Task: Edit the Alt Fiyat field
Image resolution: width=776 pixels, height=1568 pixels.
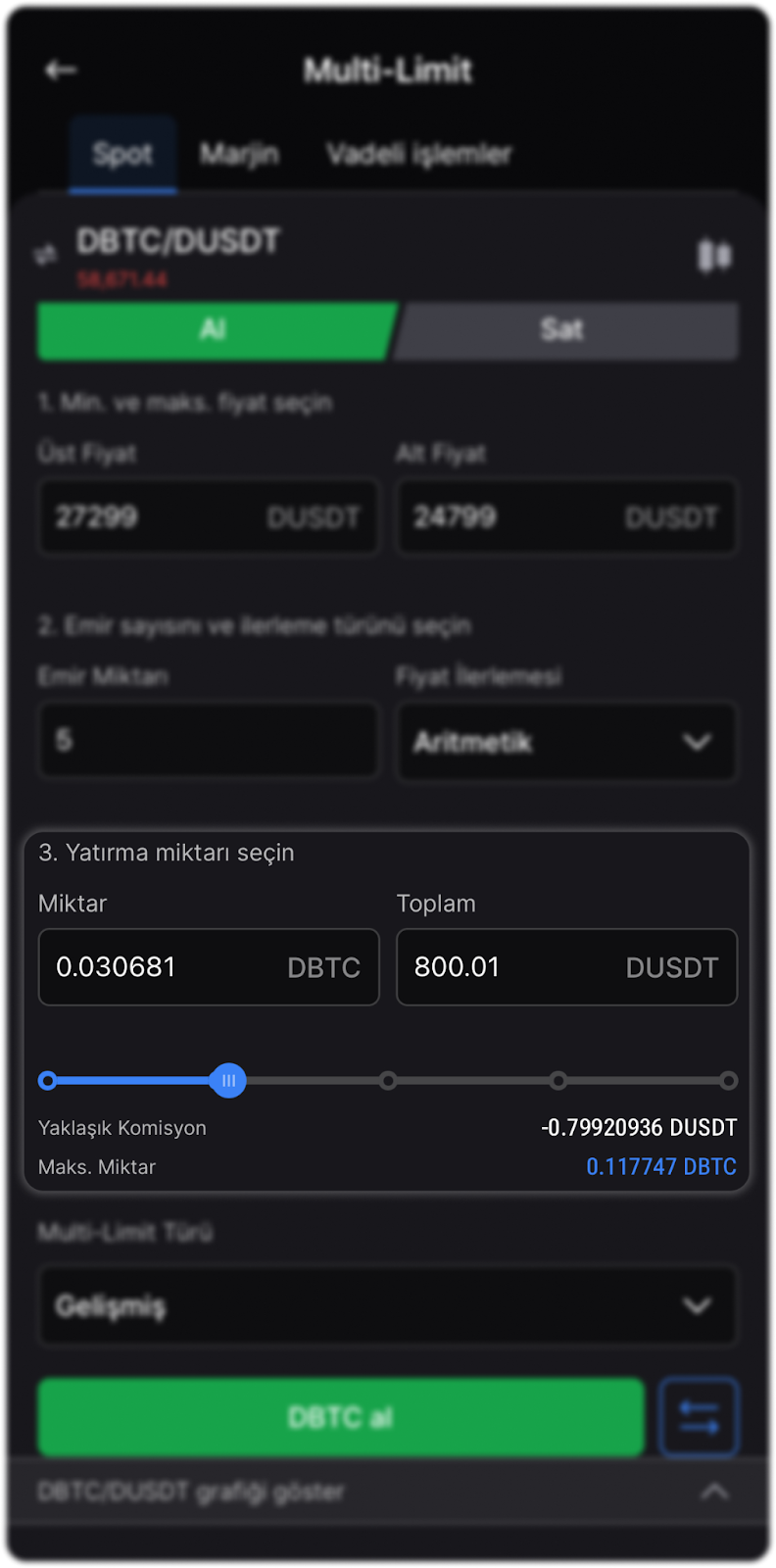Action: [x=566, y=516]
